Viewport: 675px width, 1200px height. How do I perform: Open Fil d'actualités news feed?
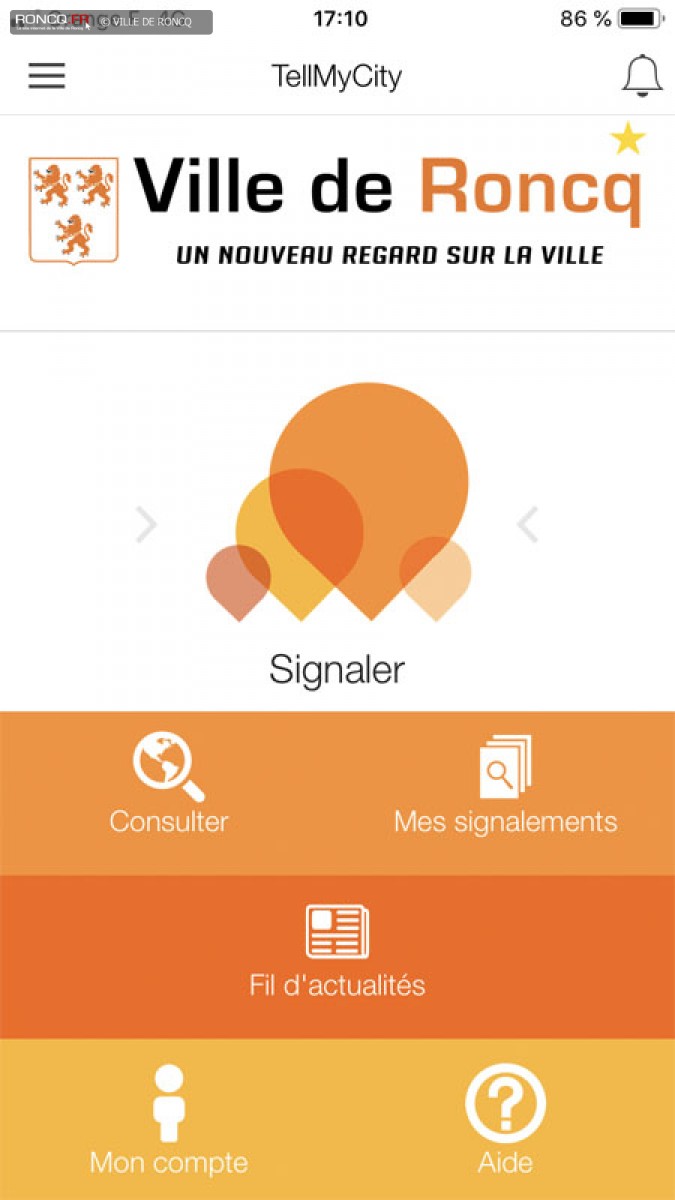(x=337, y=955)
